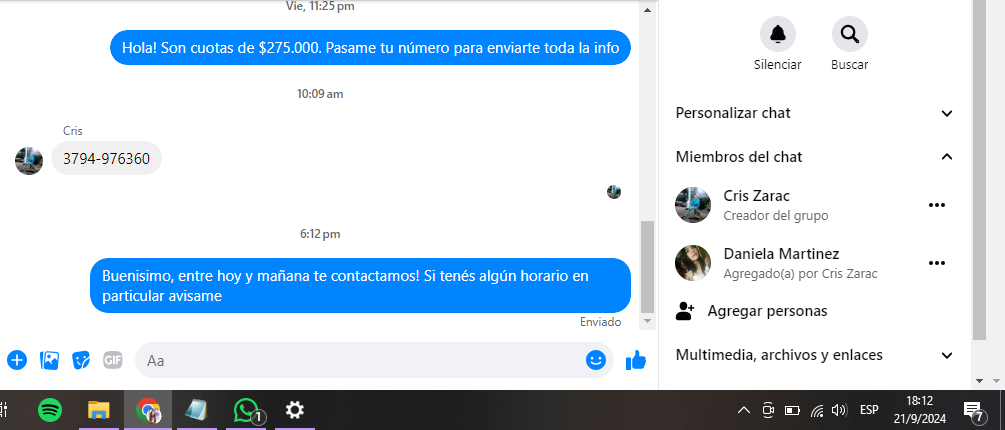
Task: Mute the chat with Silenciar bell
Action: coord(777,35)
